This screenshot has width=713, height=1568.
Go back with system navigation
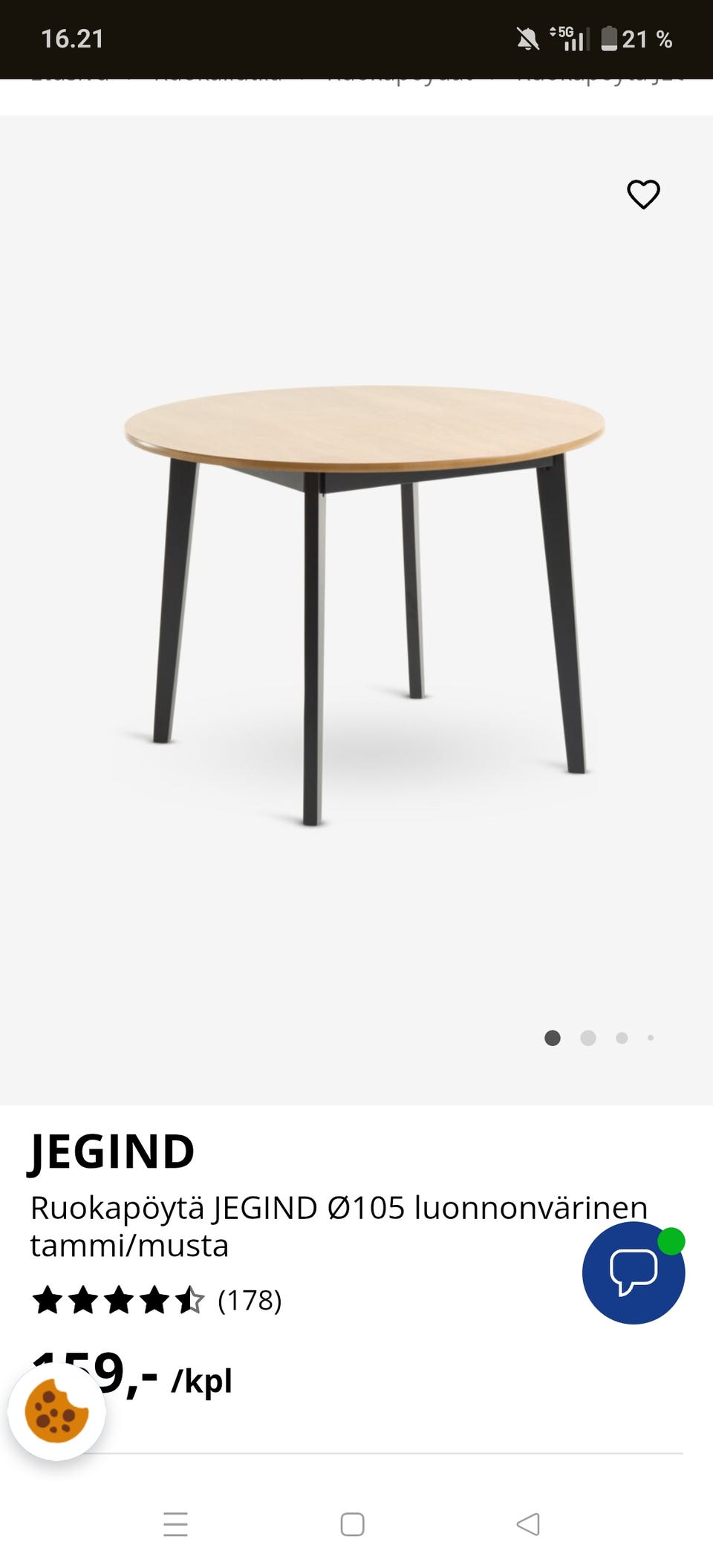528,1524
